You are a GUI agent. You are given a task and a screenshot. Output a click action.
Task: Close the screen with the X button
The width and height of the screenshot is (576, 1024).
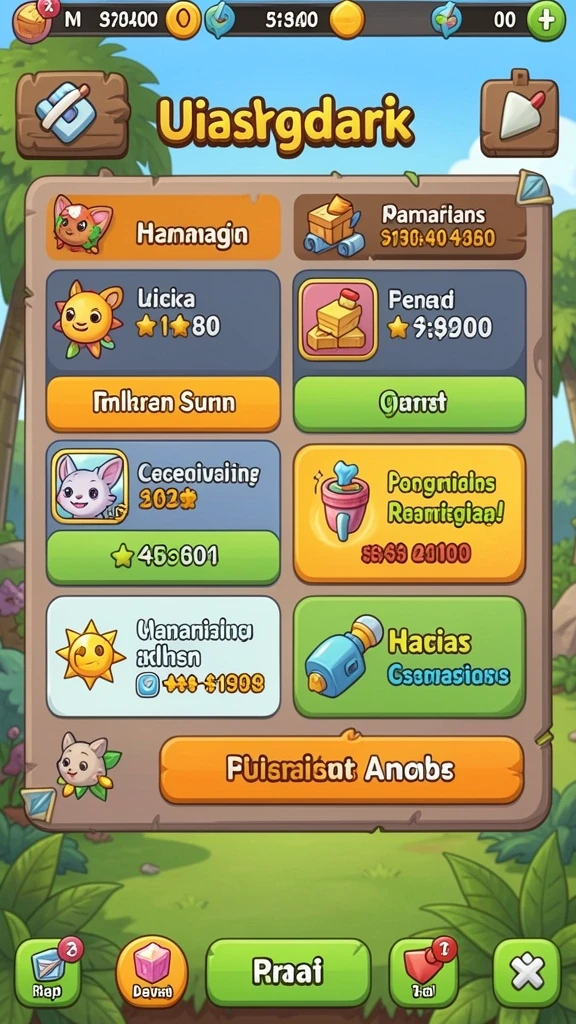[527, 973]
